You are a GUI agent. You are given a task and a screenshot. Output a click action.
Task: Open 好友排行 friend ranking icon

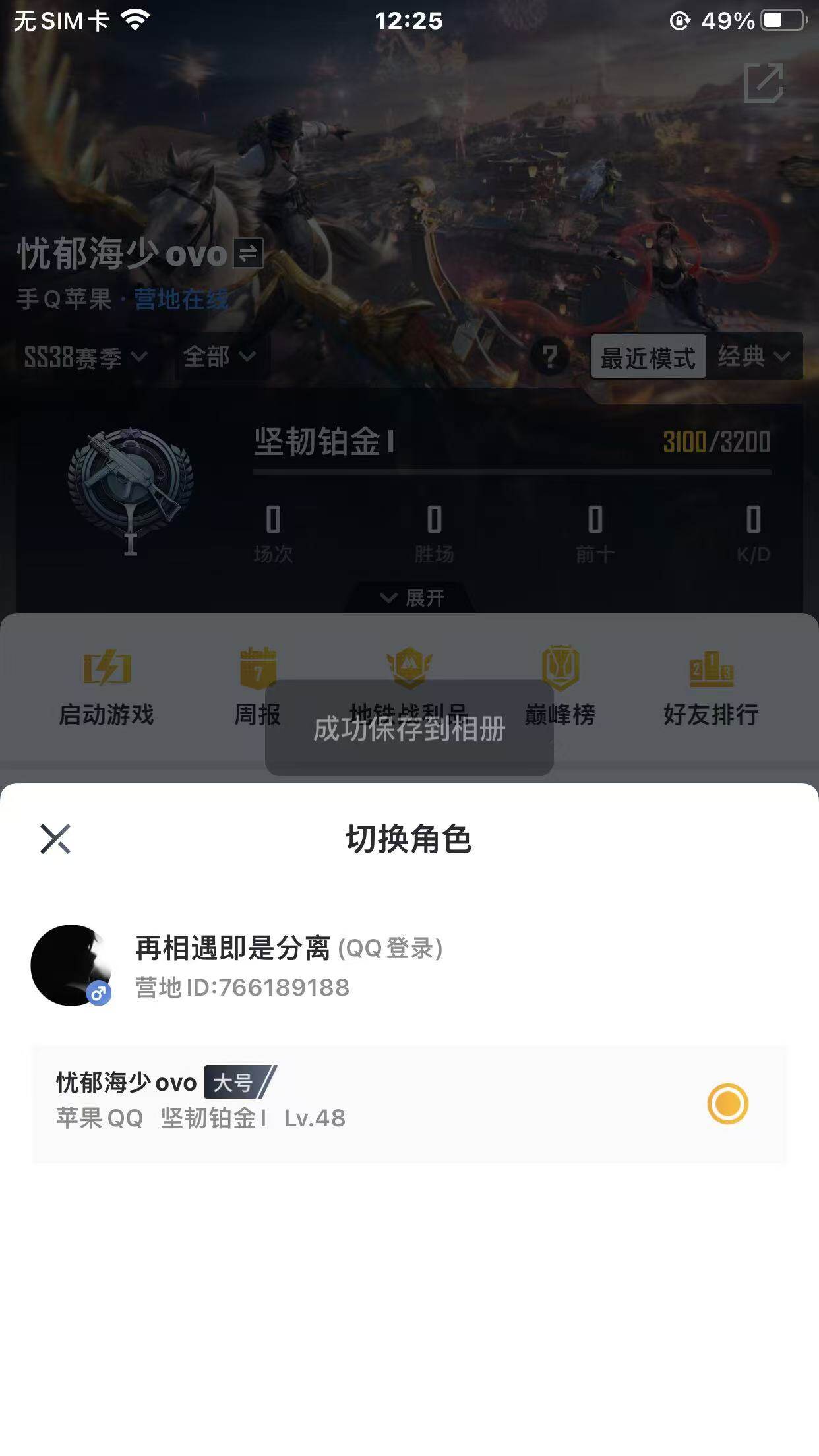[x=711, y=679]
